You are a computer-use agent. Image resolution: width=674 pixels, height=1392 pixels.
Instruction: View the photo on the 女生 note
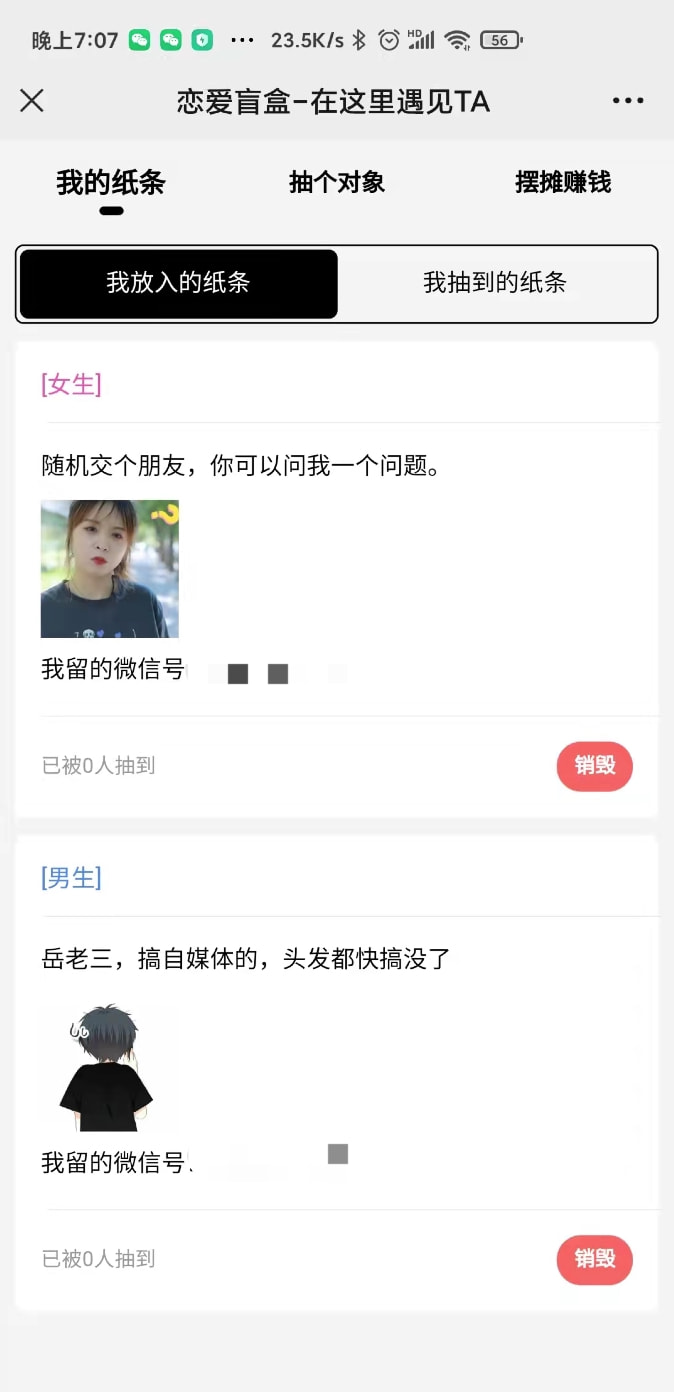[x=110, y=569]
